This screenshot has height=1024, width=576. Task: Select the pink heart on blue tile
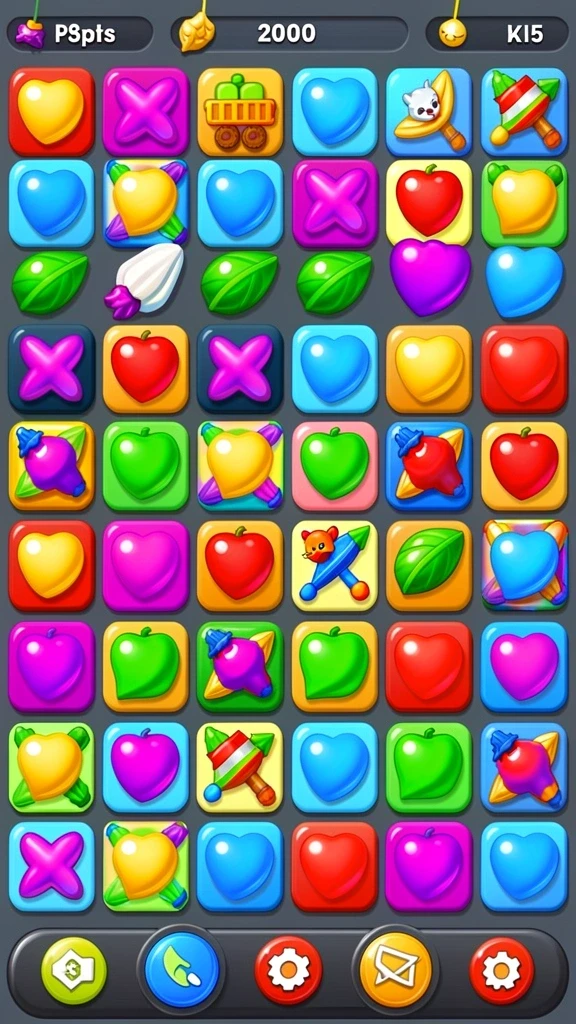pos(525,666)
